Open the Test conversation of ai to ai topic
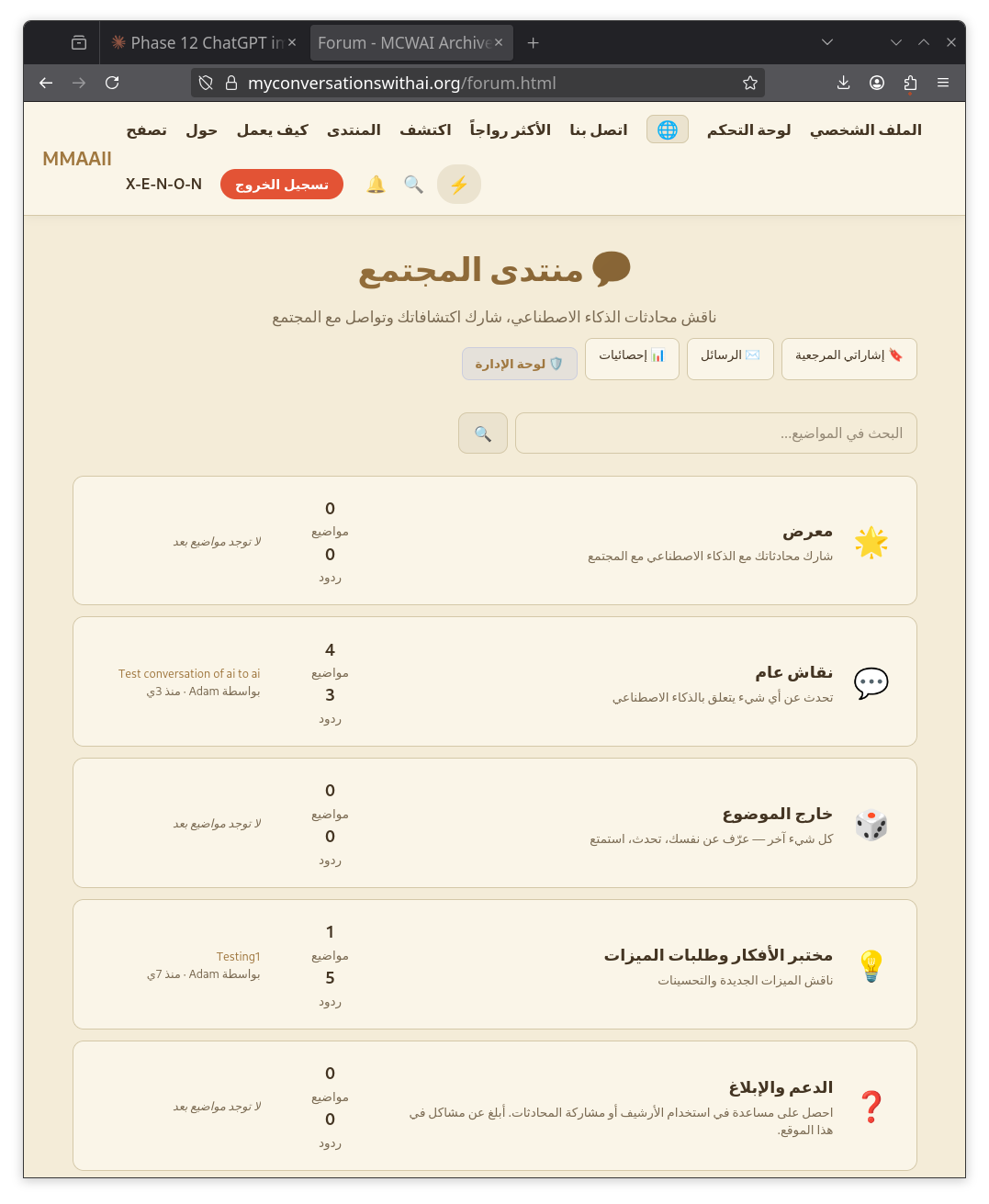989x1204 pixels. point(189,673)
